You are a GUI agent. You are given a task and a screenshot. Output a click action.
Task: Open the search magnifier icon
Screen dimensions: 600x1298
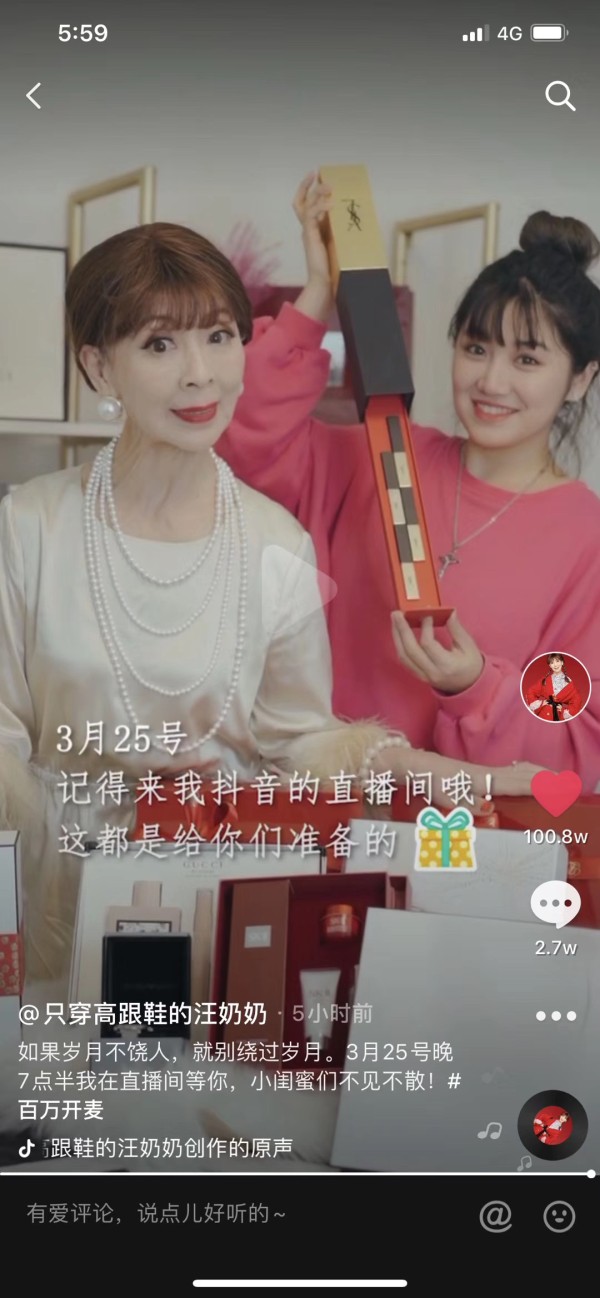point(560,96)
